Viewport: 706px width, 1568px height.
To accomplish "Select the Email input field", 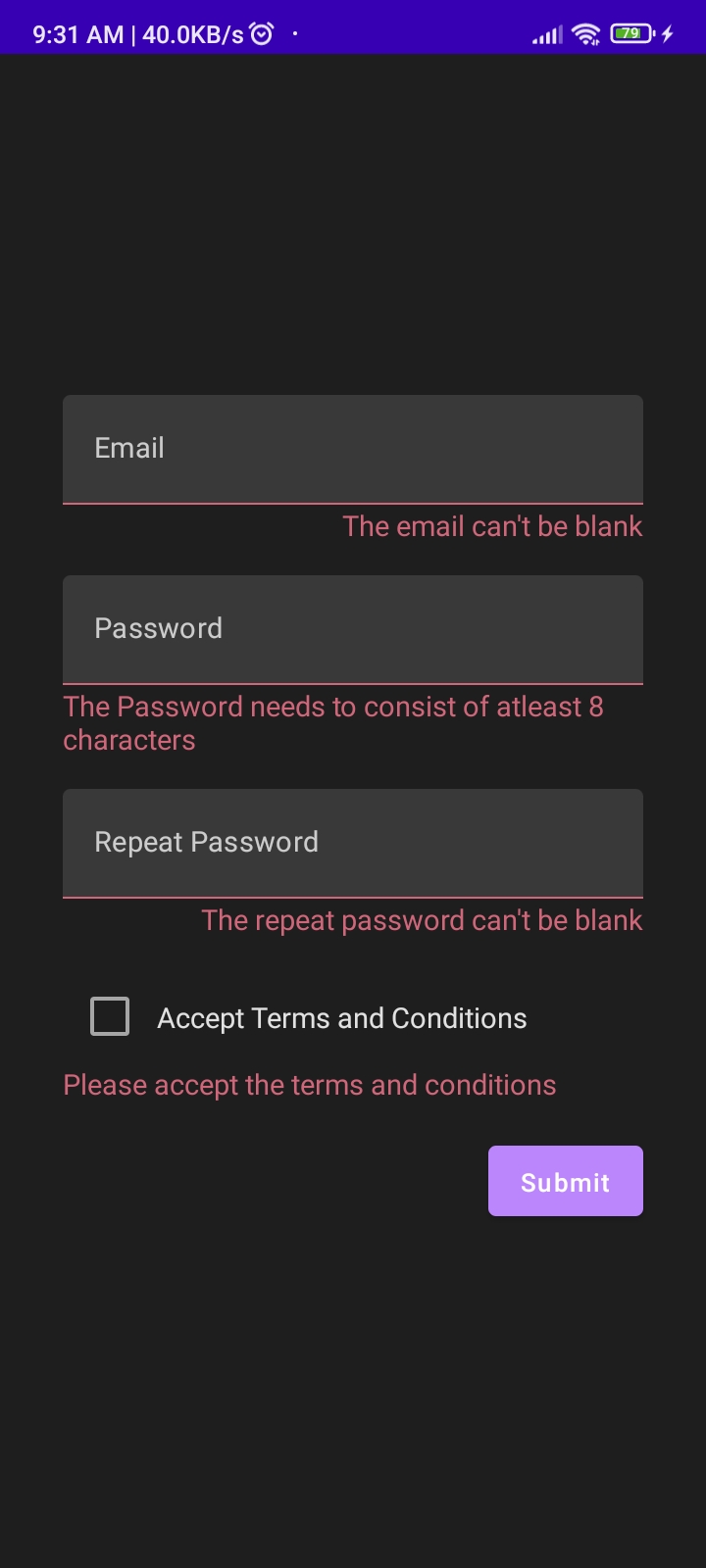I will coord(353,448).
